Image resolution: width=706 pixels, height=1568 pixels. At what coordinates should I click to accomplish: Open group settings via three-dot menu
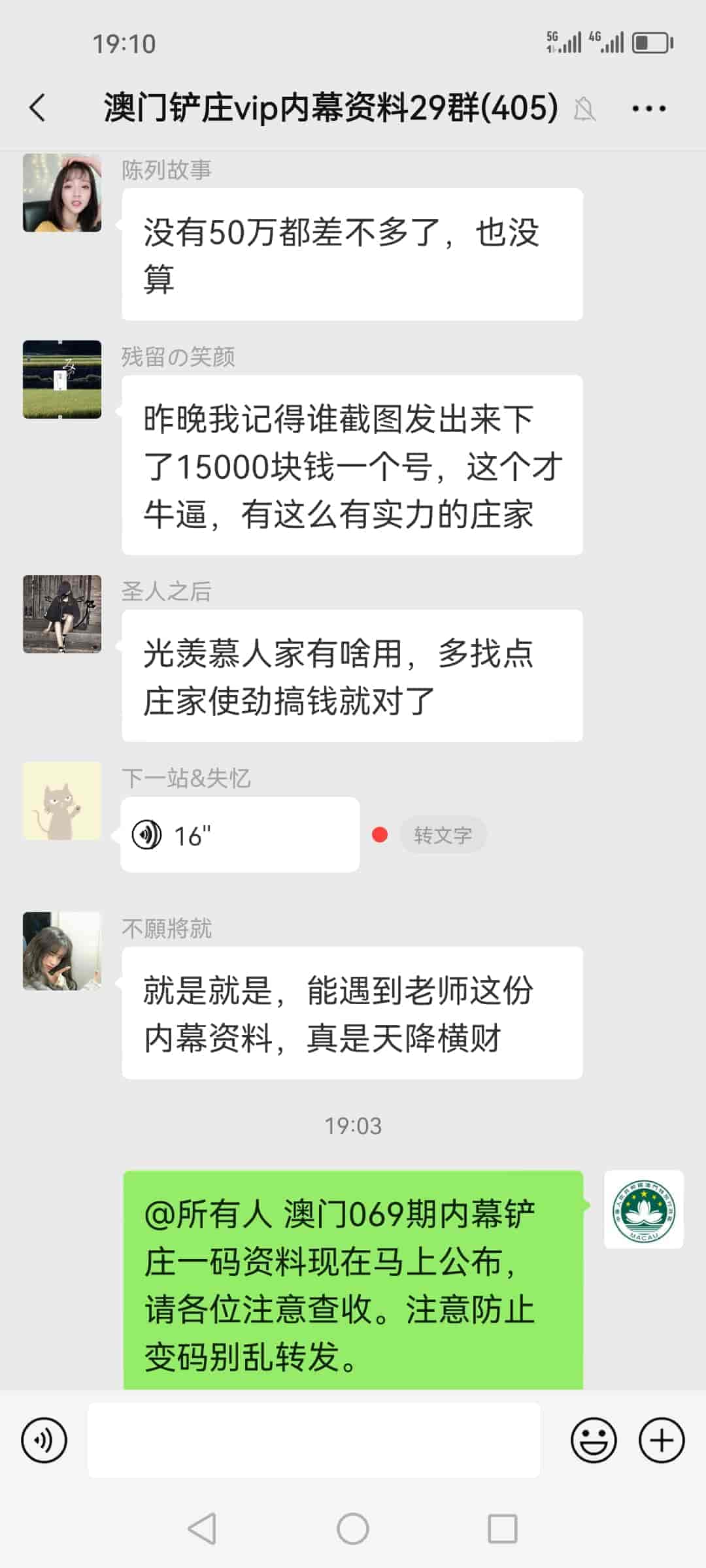coord(647,110)
